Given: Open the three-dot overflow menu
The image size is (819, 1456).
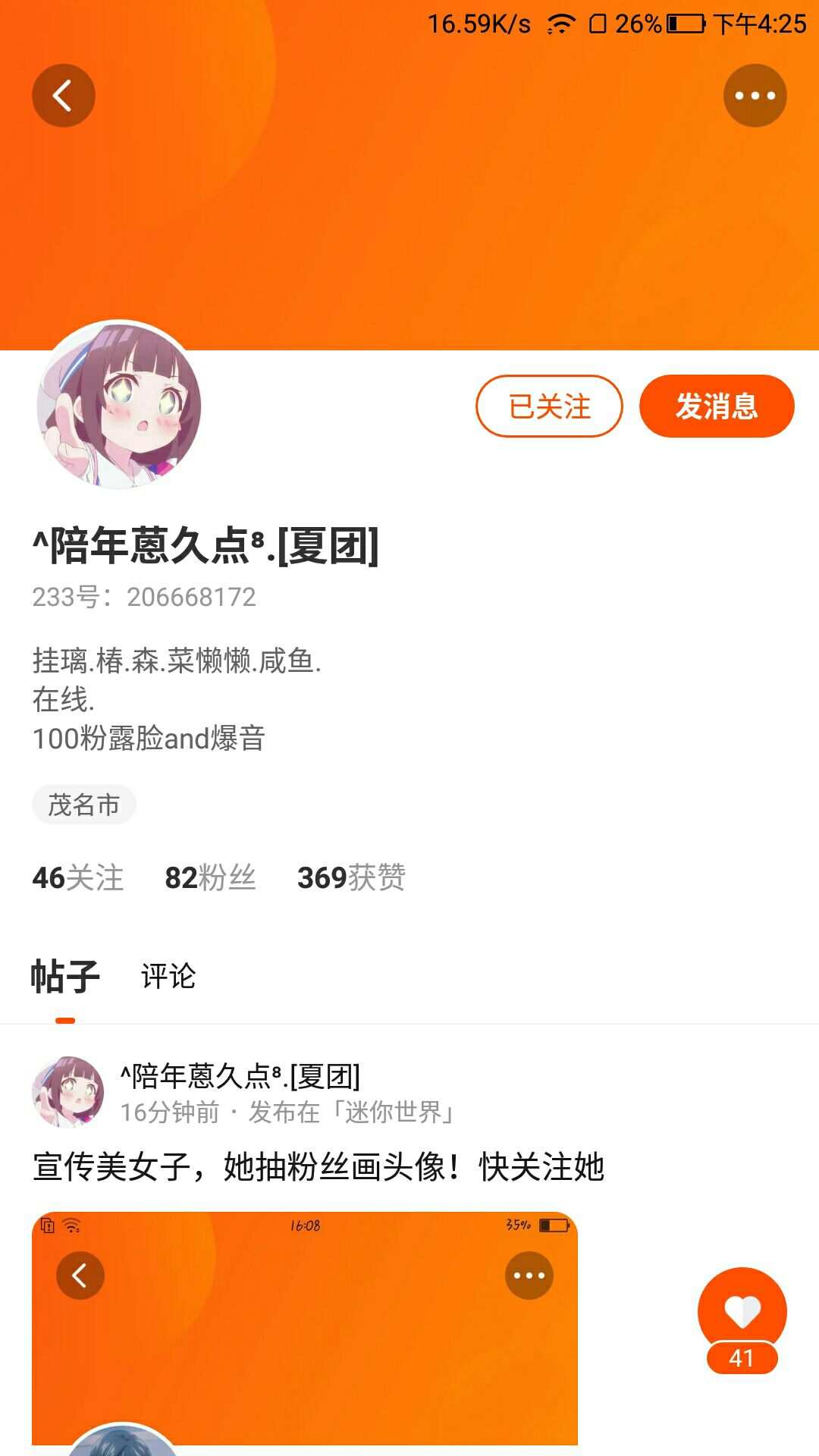Looking at the screenshot, I should click(x=755, y=96).
